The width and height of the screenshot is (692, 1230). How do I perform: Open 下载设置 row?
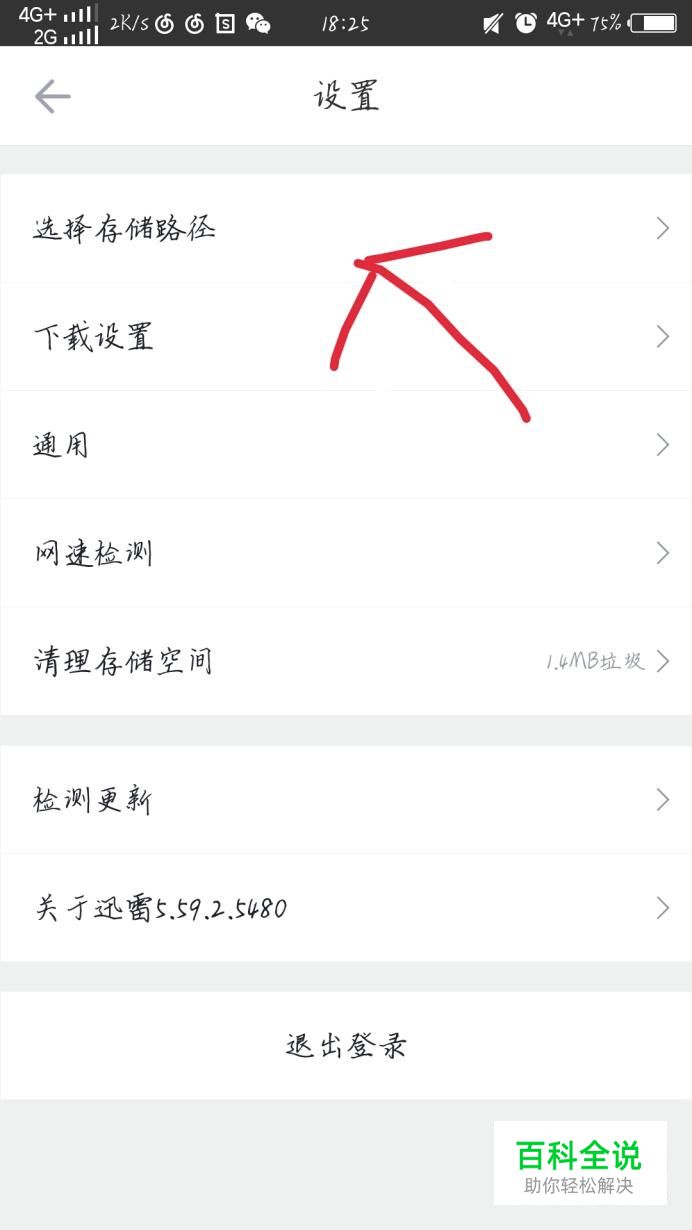tap(345, 336)
